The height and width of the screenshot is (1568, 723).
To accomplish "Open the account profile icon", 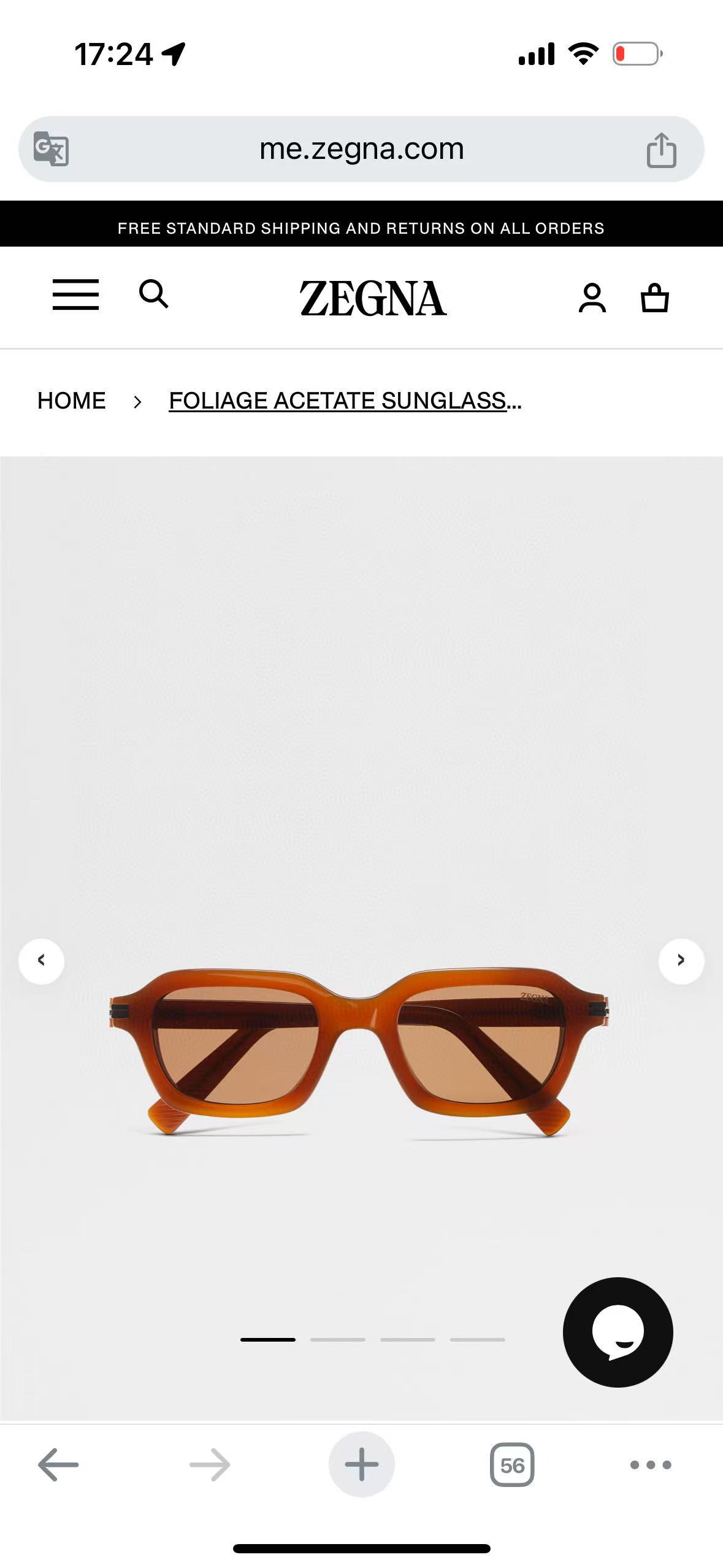I will click(x=592, y=298).
